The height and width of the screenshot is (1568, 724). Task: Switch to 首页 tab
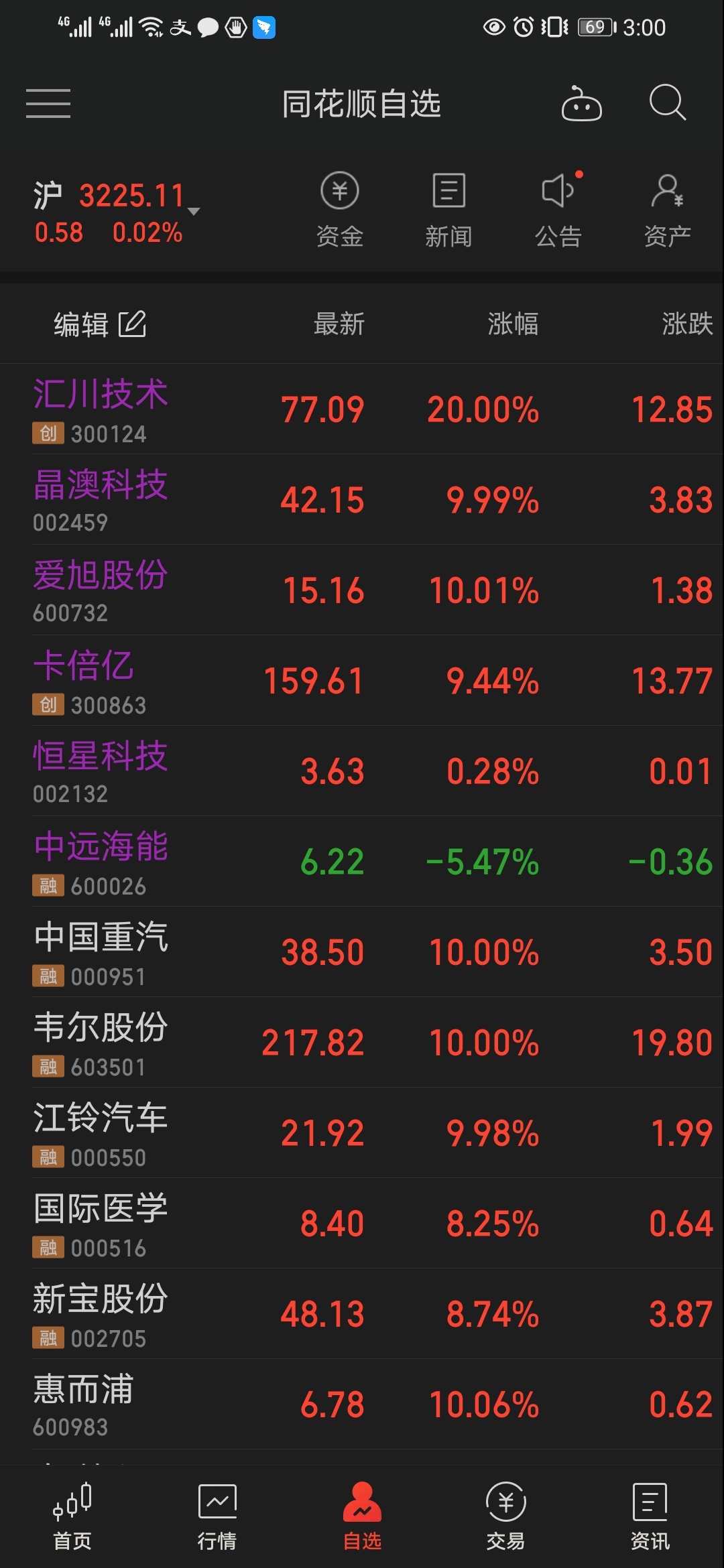(x=72, y=1517)
